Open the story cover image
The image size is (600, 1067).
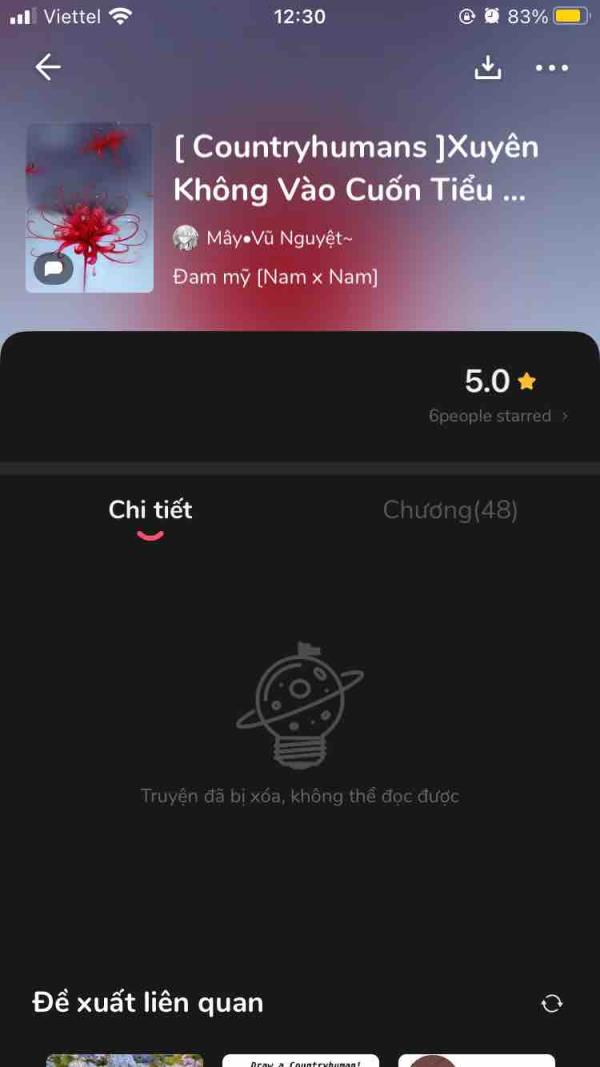[90, 208]
